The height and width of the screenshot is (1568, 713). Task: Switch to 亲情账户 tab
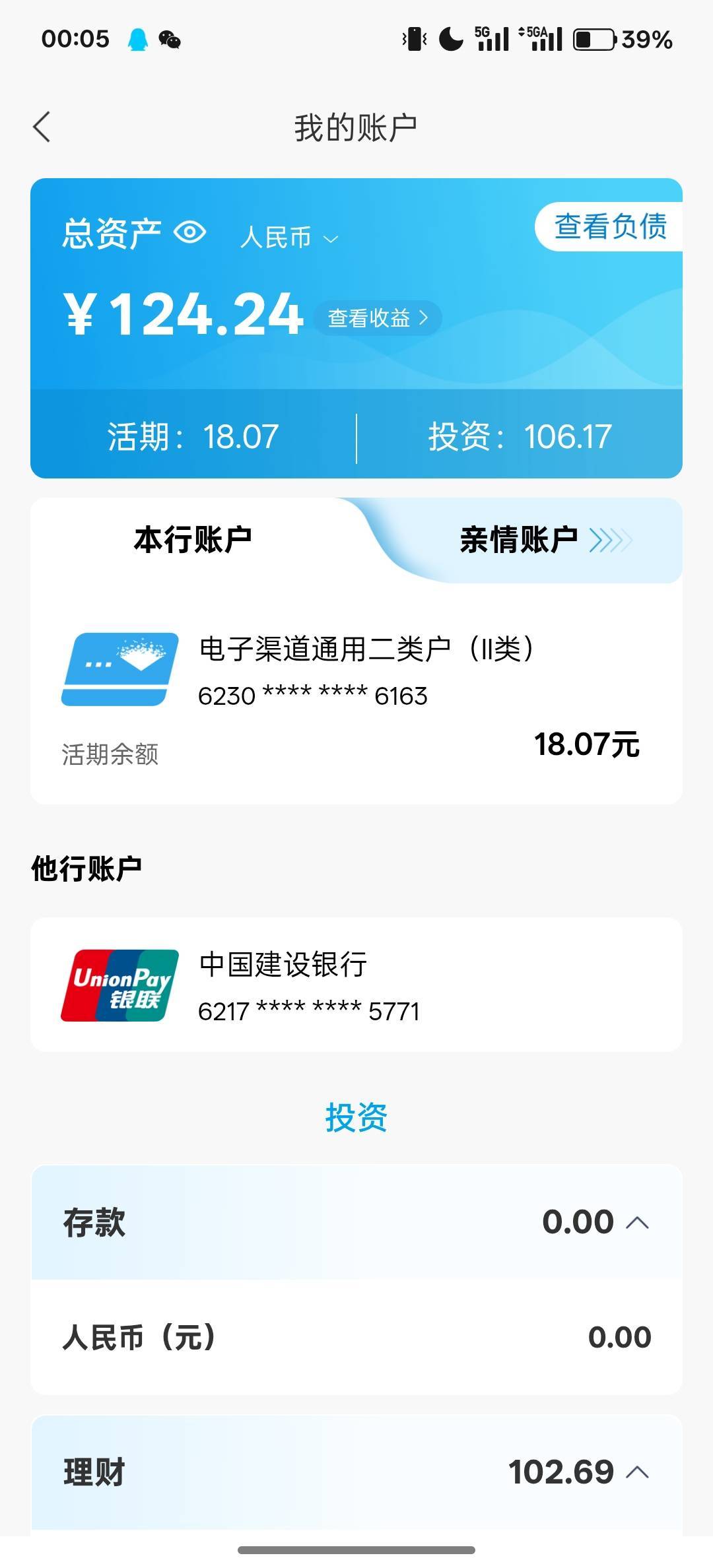[x=545, y=540]
